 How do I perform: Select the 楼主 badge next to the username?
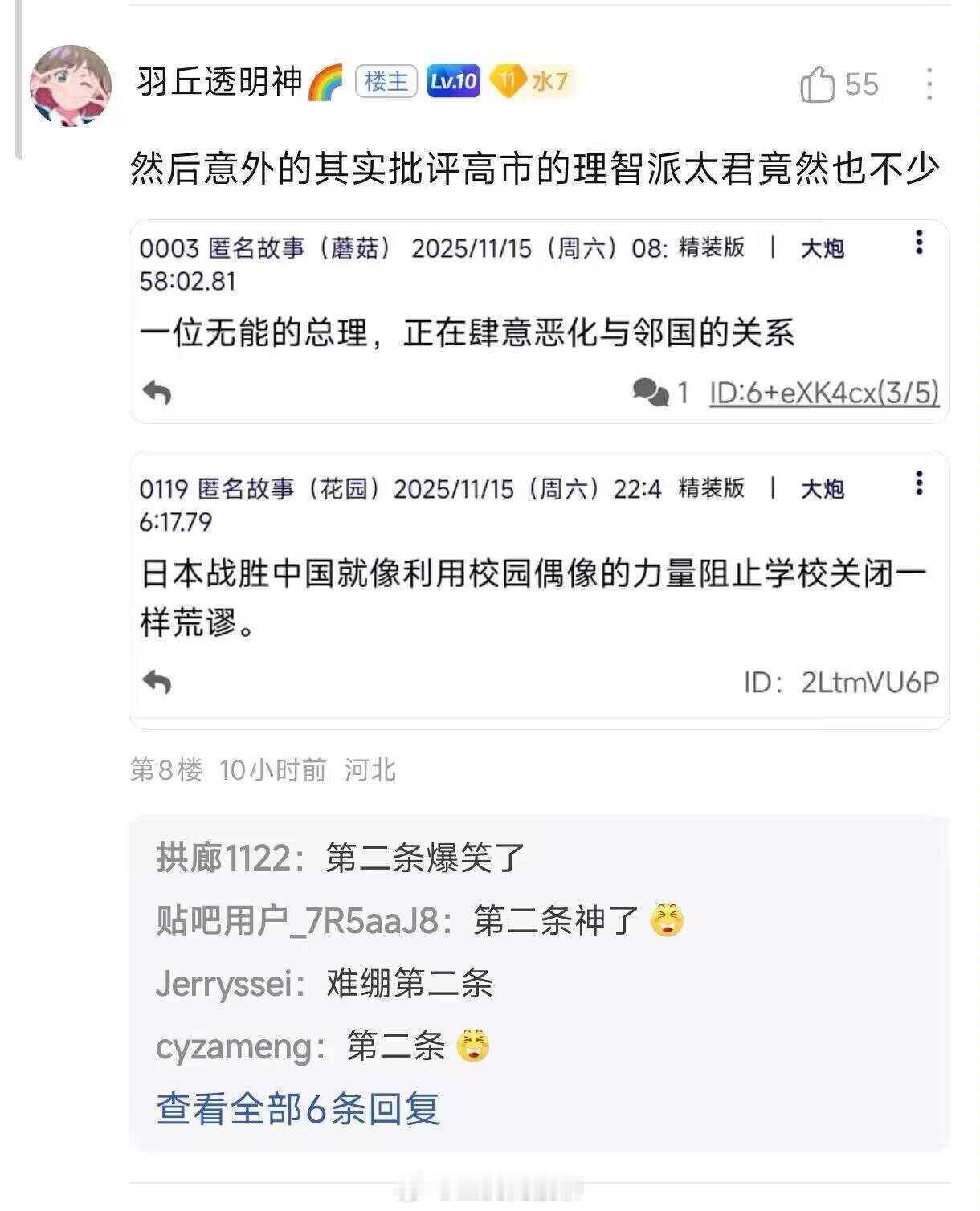click(386, 80)
